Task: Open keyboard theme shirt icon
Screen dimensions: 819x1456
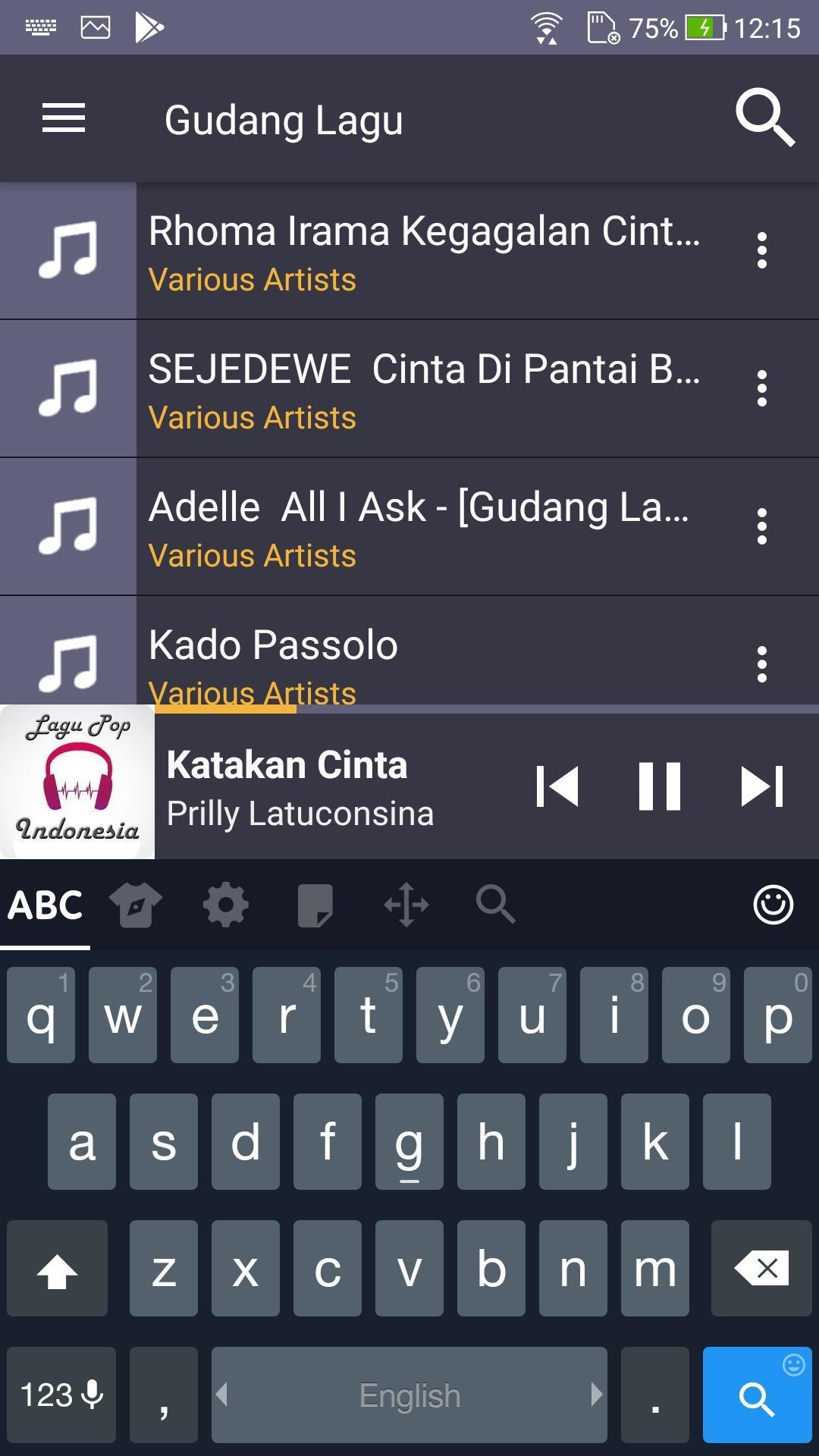Action: pyautogui.click(x=136, y=905)
